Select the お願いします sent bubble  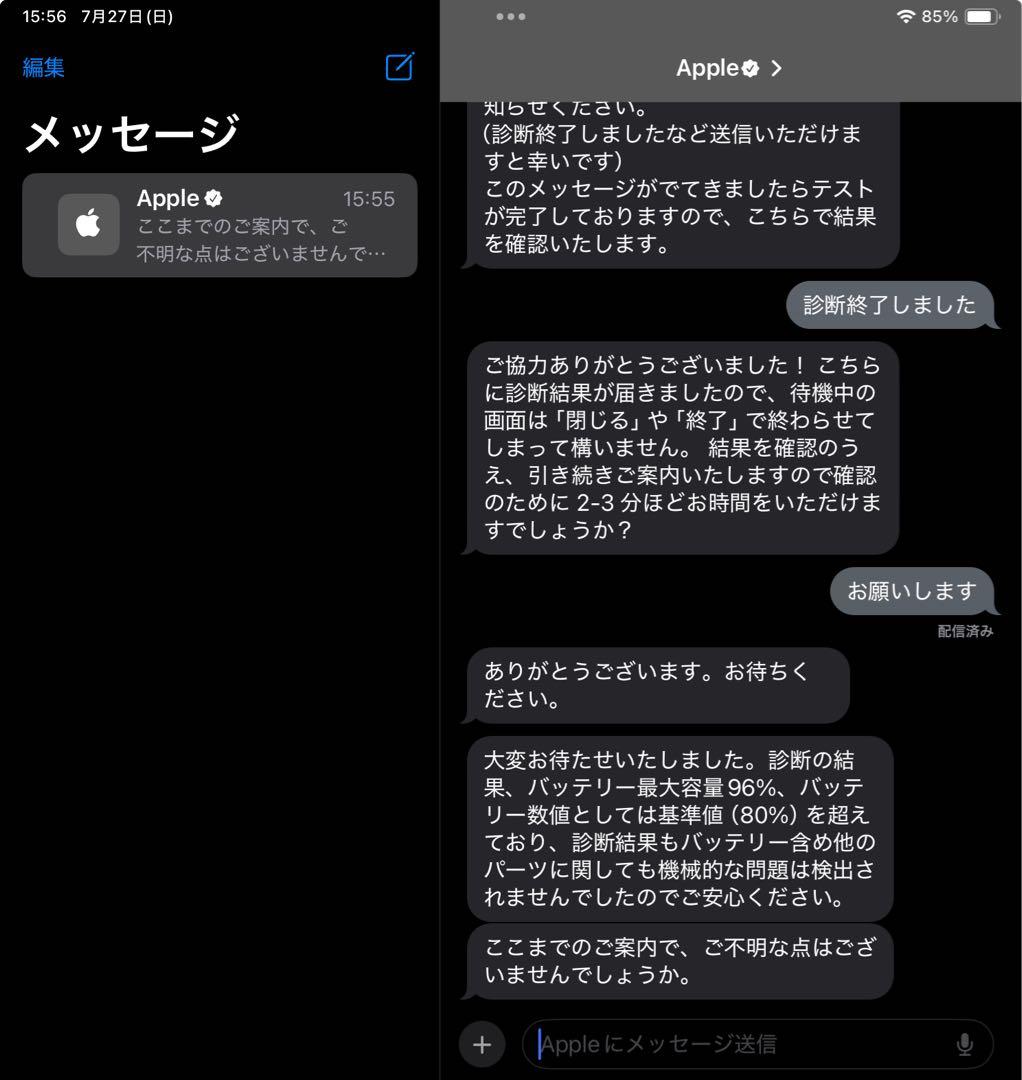coord(910,591)
